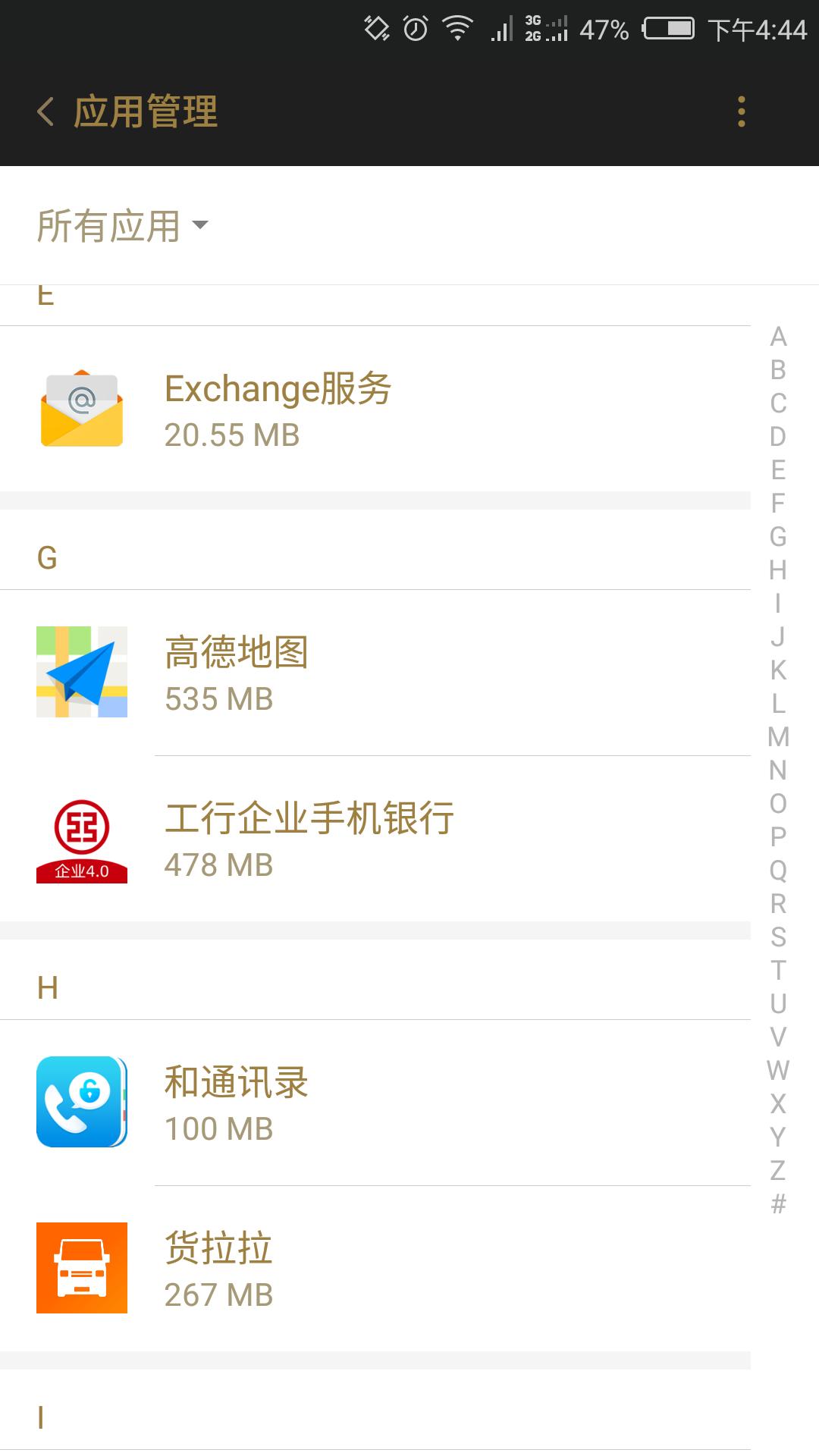
Task: Select the 工行企业手机银行 bank app icon
Action: [x=83, y=842]
